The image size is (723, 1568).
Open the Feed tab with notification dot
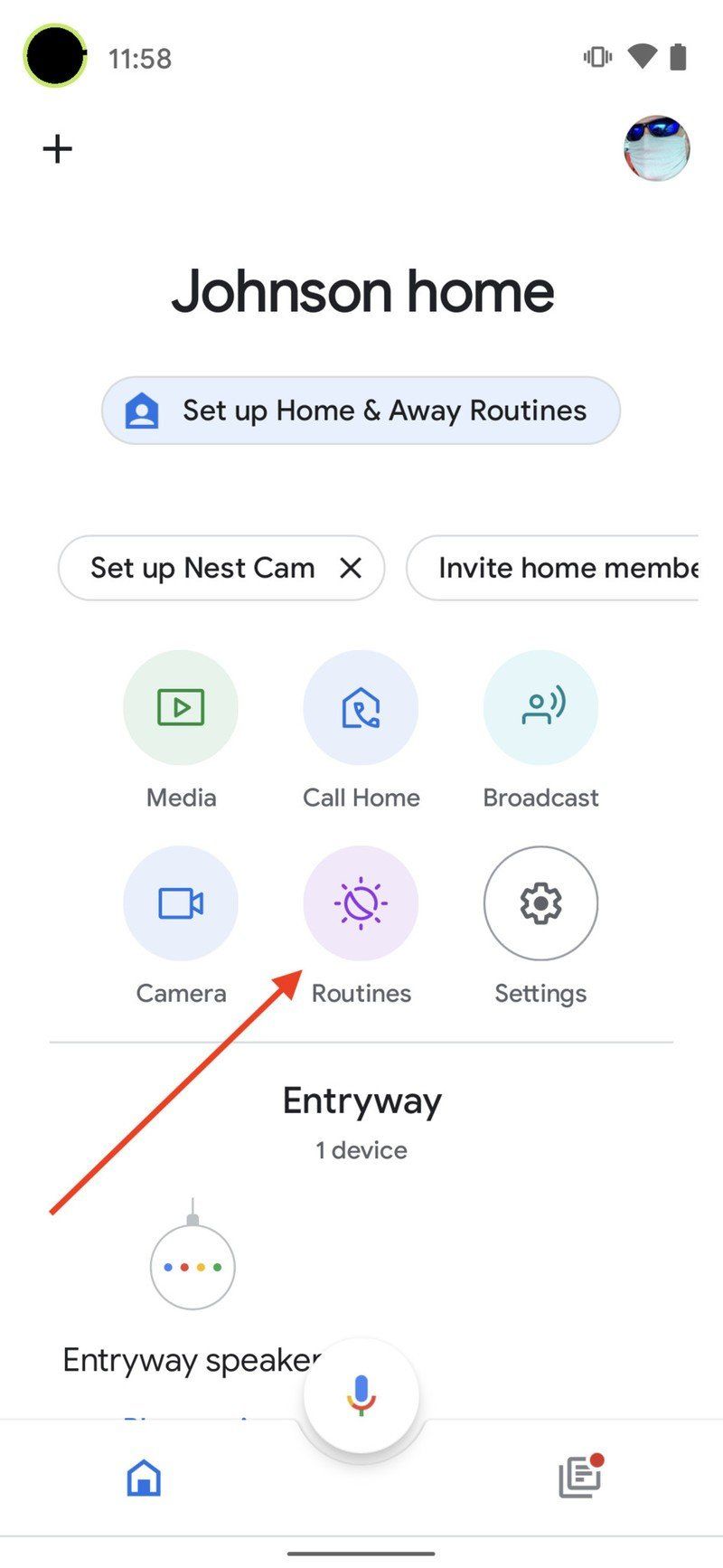pos(581,1476)
